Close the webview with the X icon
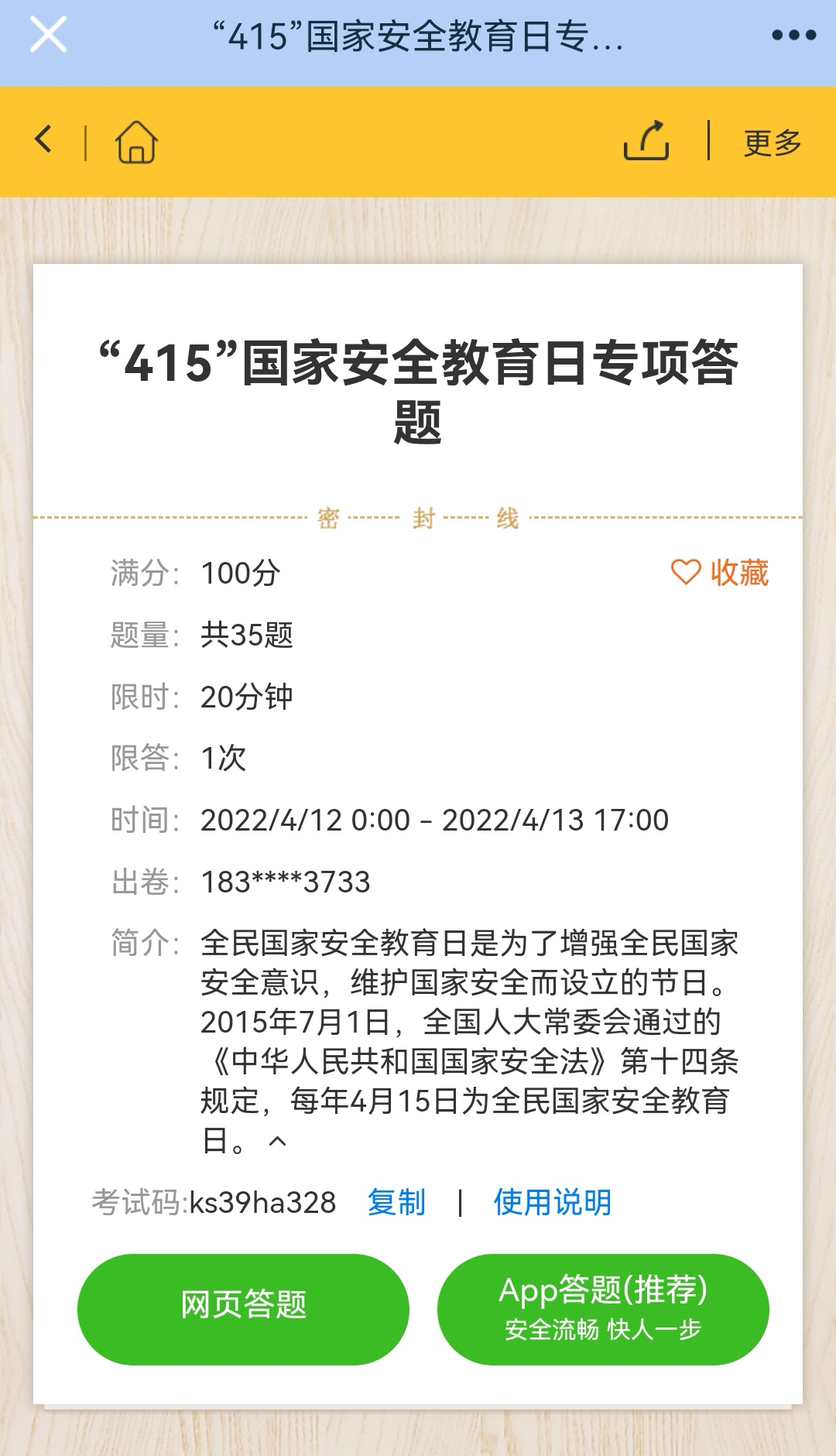Screen dimensions: 836x1456 click(48, 36)
